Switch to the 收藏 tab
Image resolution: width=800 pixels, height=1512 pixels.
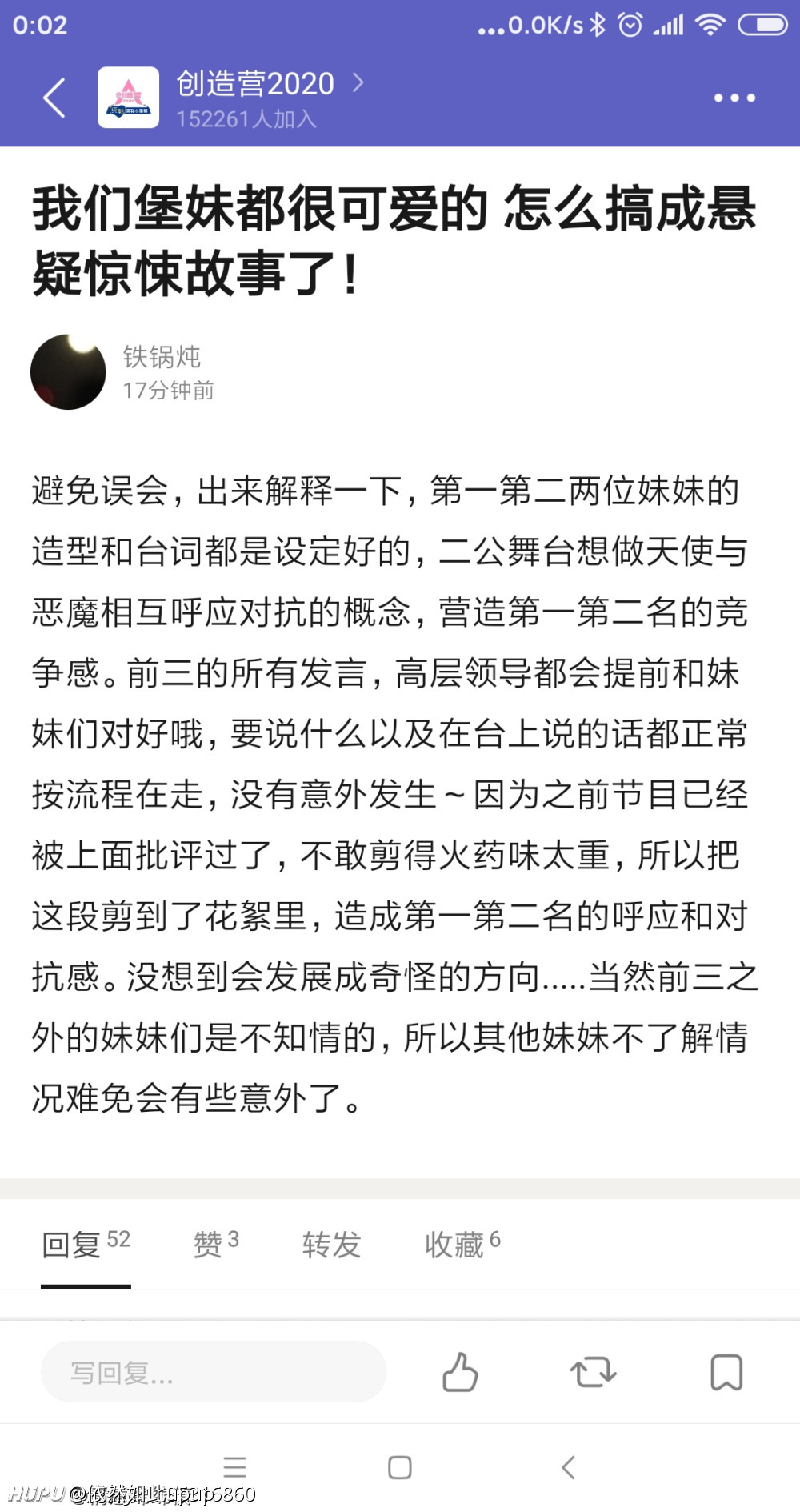click(462, 1244)
